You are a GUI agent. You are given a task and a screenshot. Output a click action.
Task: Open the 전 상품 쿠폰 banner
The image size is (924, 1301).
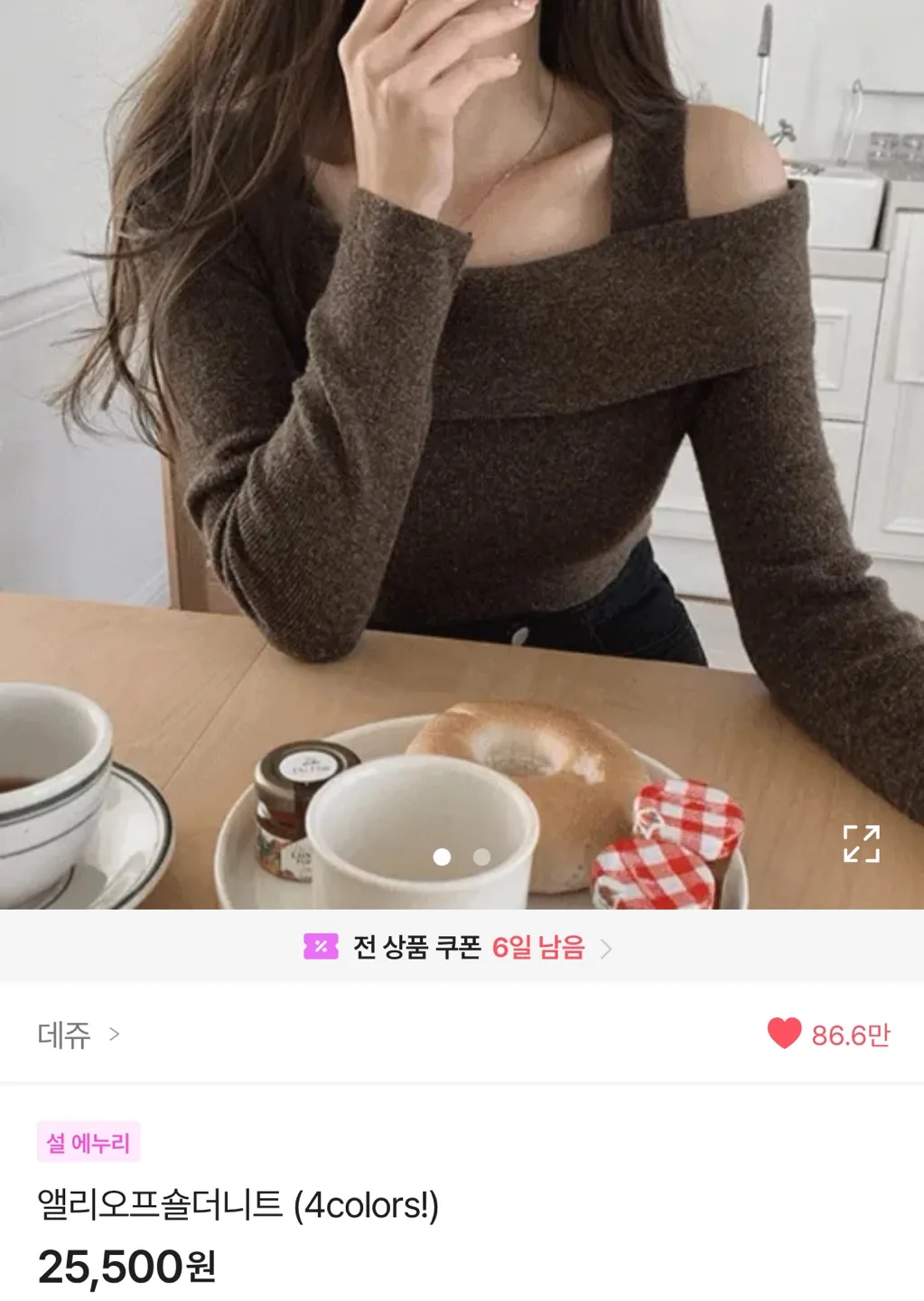(461, 947)
